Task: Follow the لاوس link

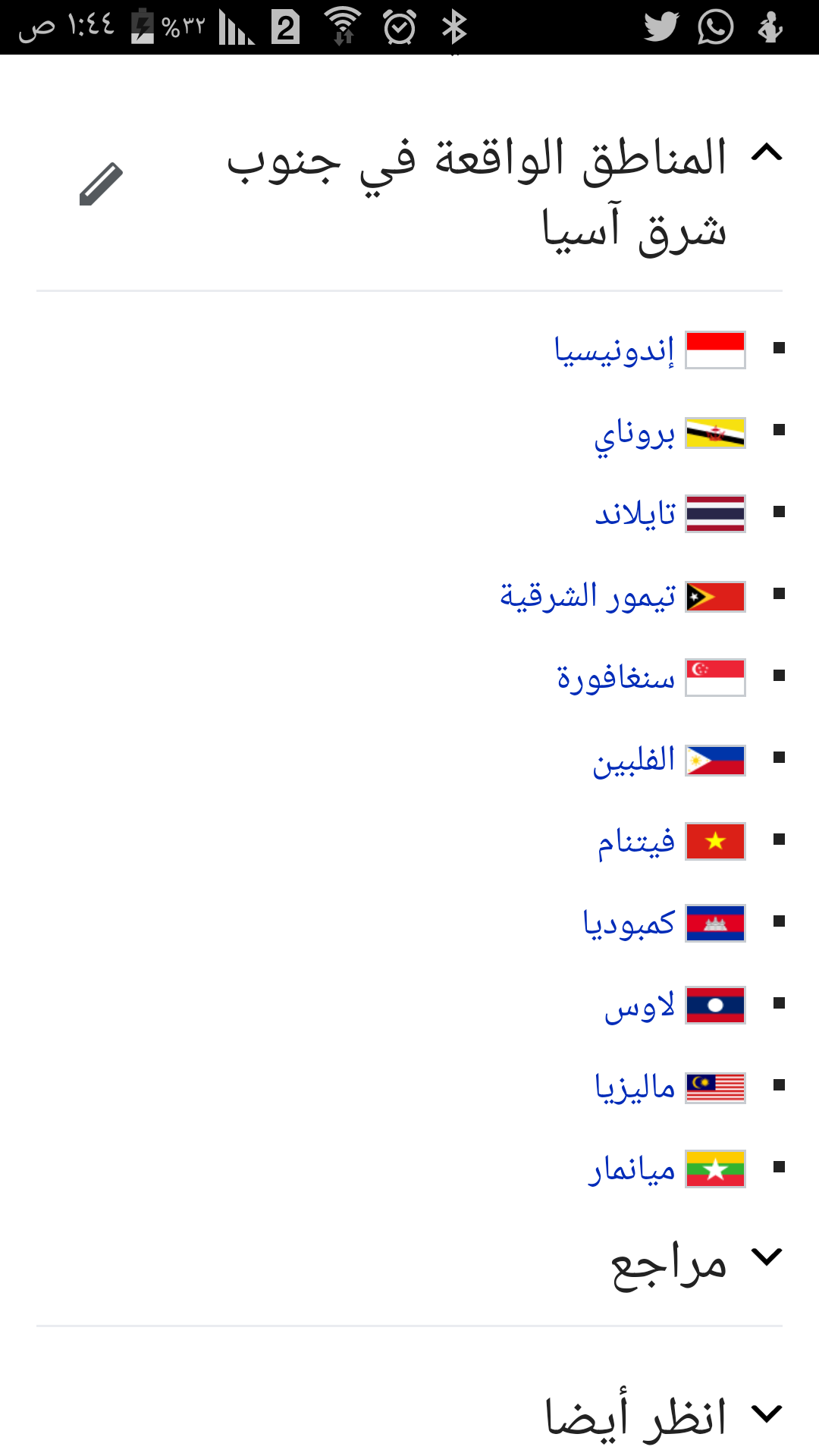Action: tap(639, 1006)
